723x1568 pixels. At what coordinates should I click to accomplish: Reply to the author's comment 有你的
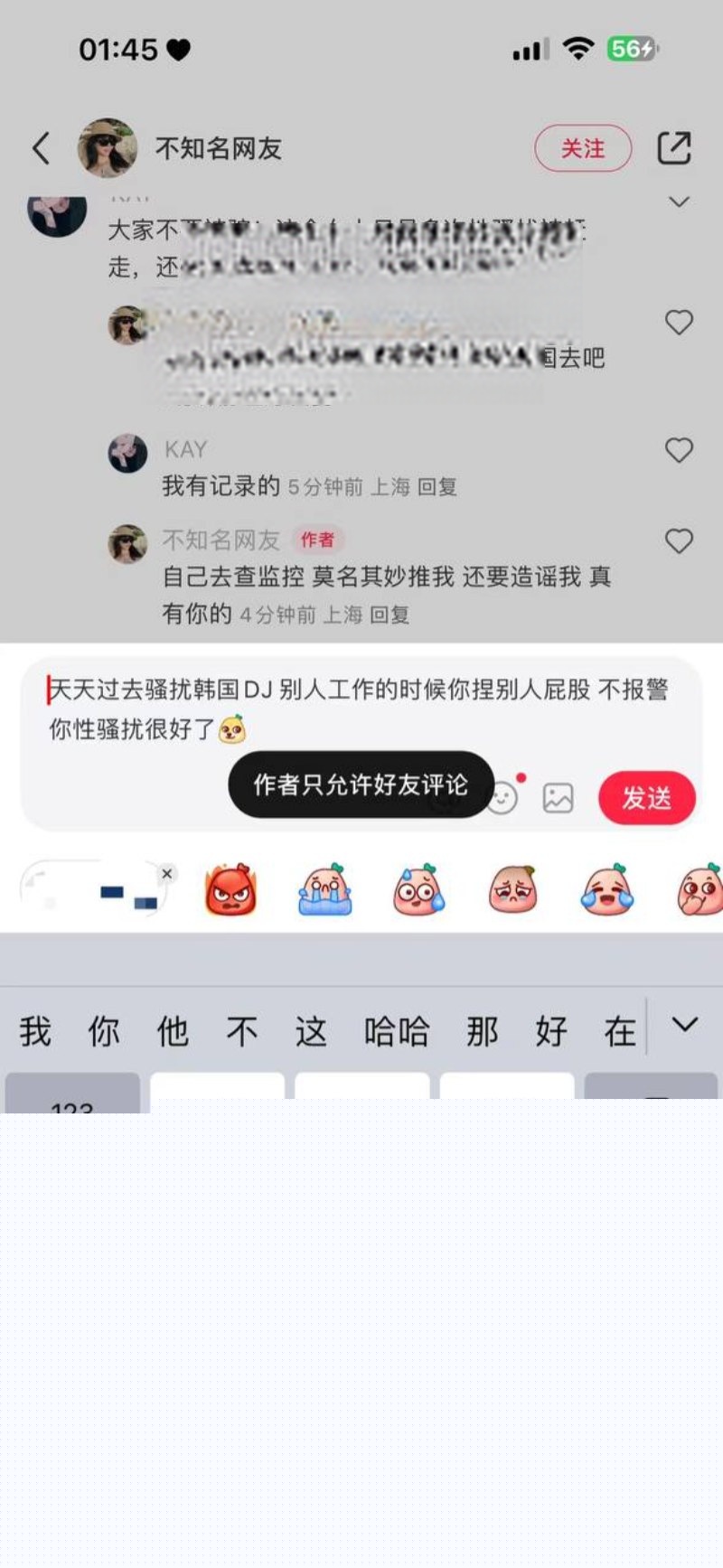click(x=390, y=615)
